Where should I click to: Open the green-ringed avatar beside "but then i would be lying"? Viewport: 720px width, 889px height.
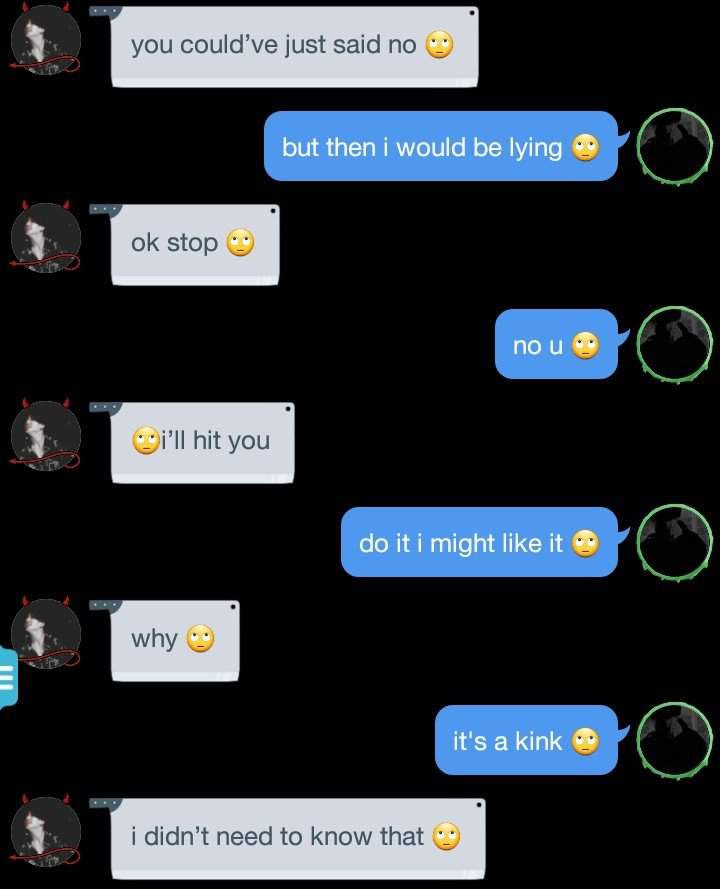tap(674, 146)
